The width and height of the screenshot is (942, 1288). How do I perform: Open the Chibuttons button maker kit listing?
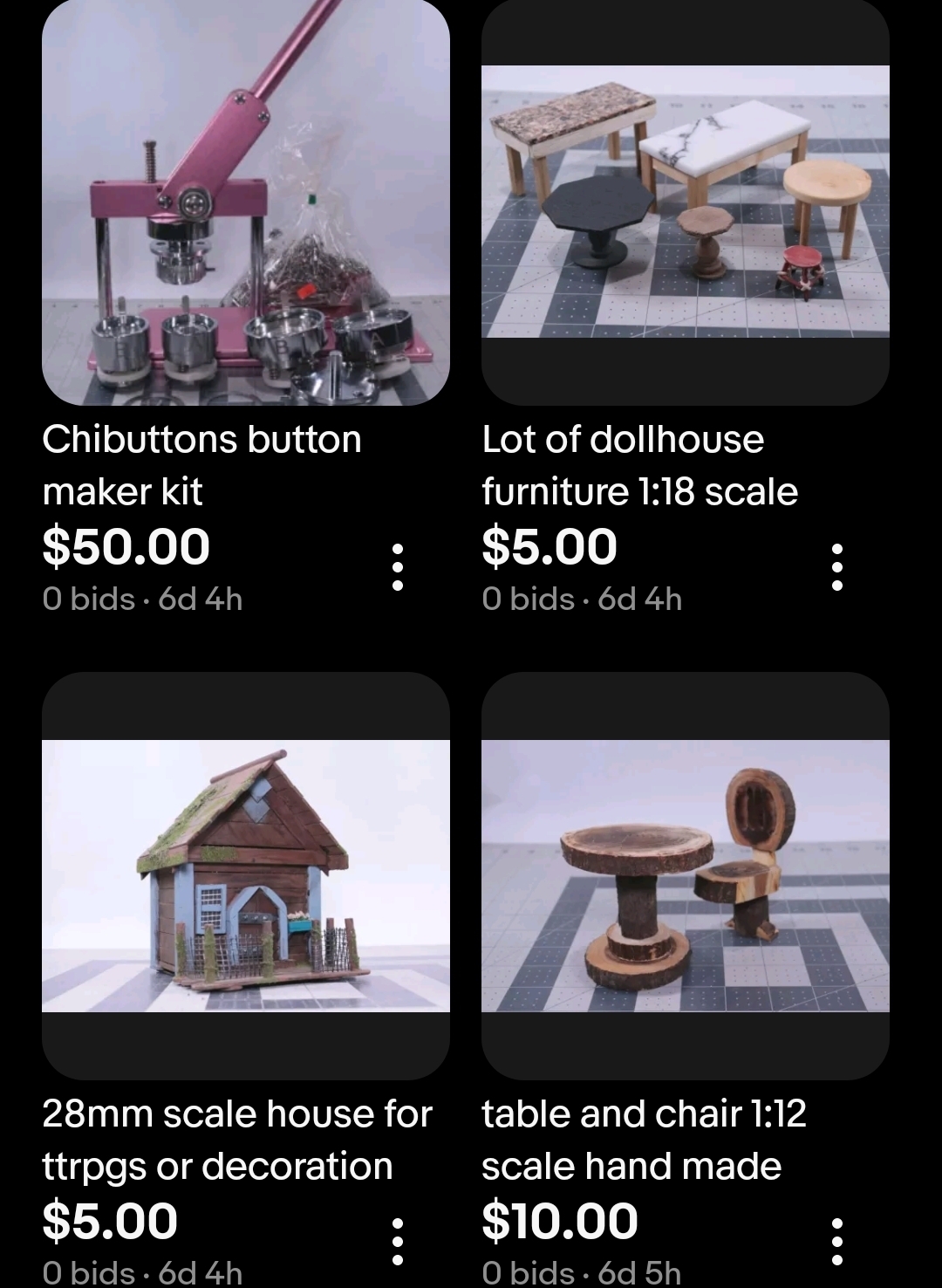point(245,202)
